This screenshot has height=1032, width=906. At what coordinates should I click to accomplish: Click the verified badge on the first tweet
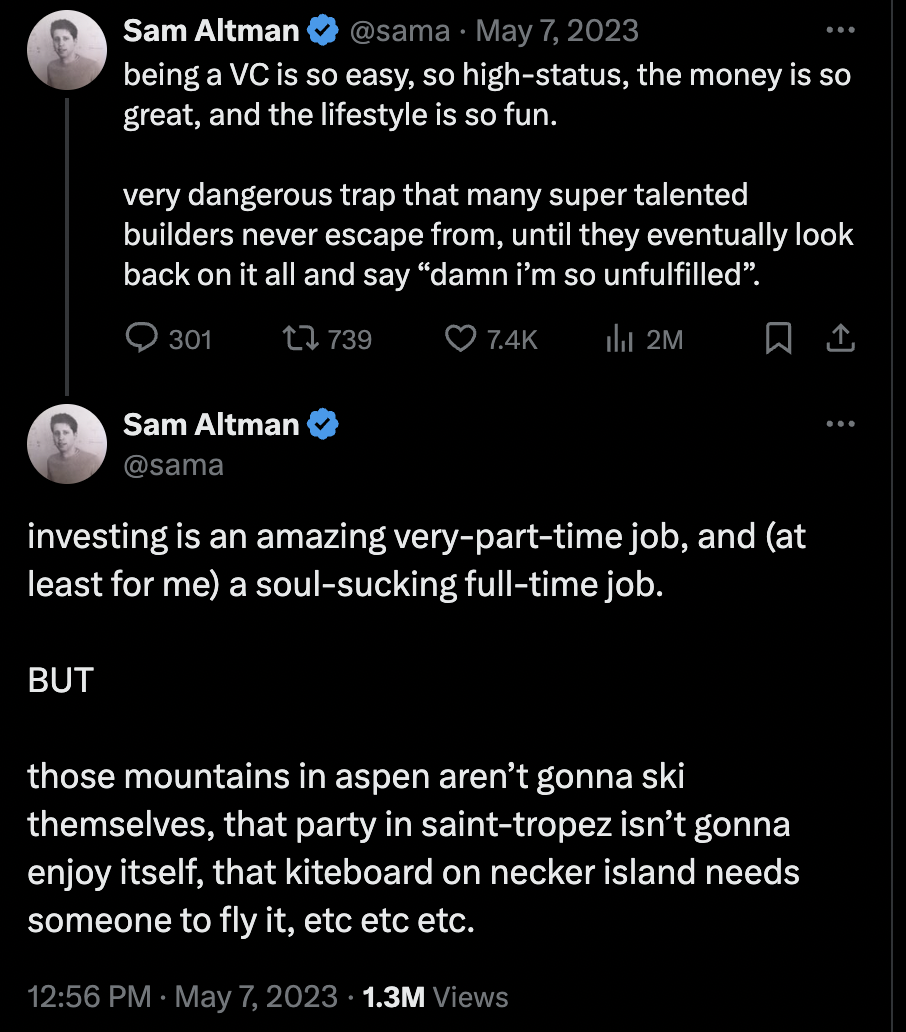pyautogui.click(x=320, y=30)
